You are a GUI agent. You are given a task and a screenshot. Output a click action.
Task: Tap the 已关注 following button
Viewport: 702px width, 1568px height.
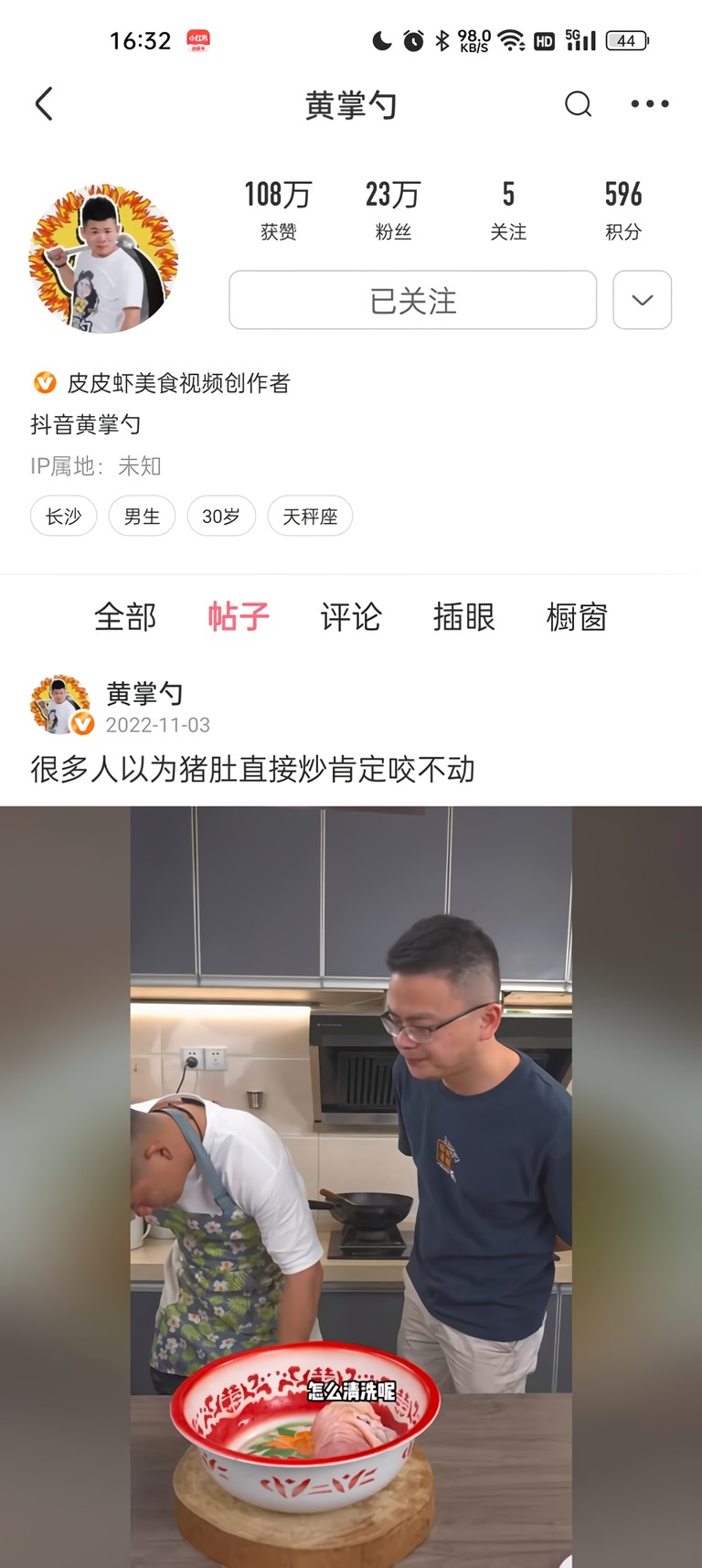(x=412, y=300)
